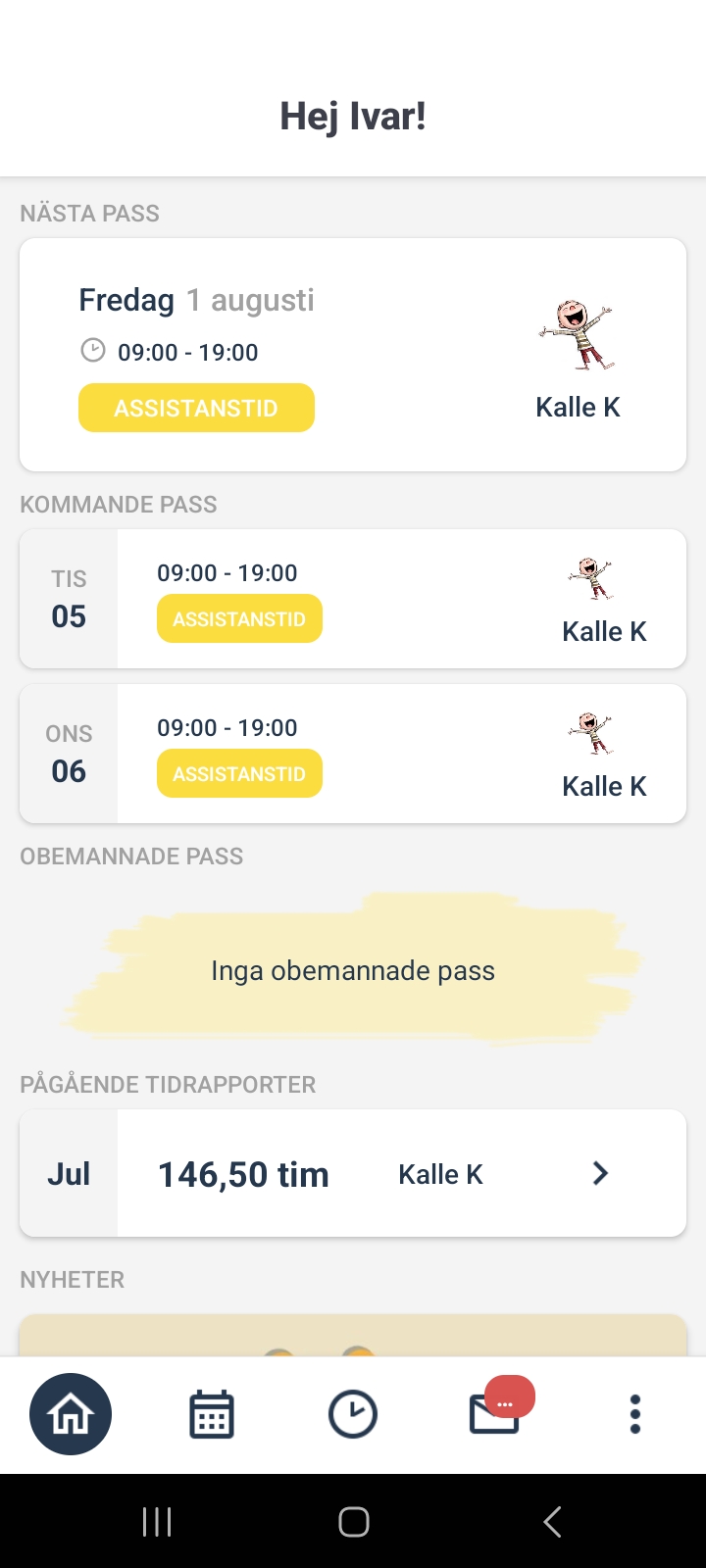Click the NYHETER section heading

click(x=72, y=1279)
